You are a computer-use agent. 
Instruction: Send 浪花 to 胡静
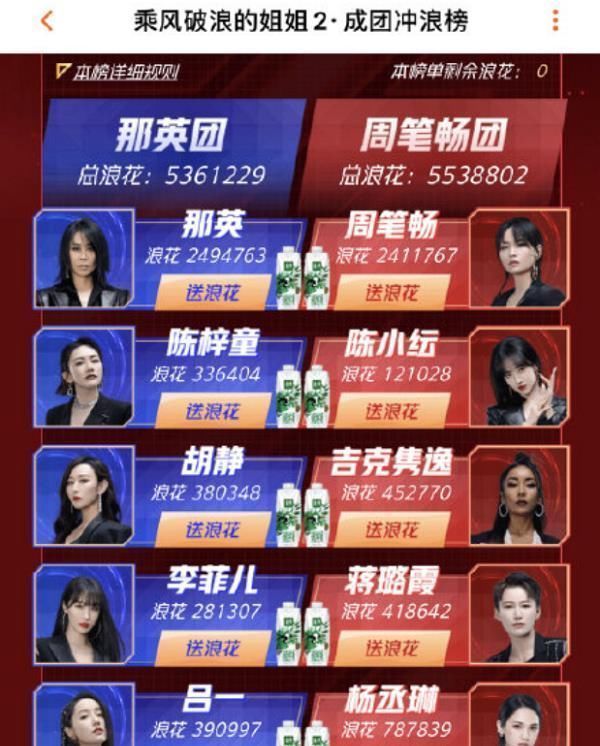pos(212,529)
